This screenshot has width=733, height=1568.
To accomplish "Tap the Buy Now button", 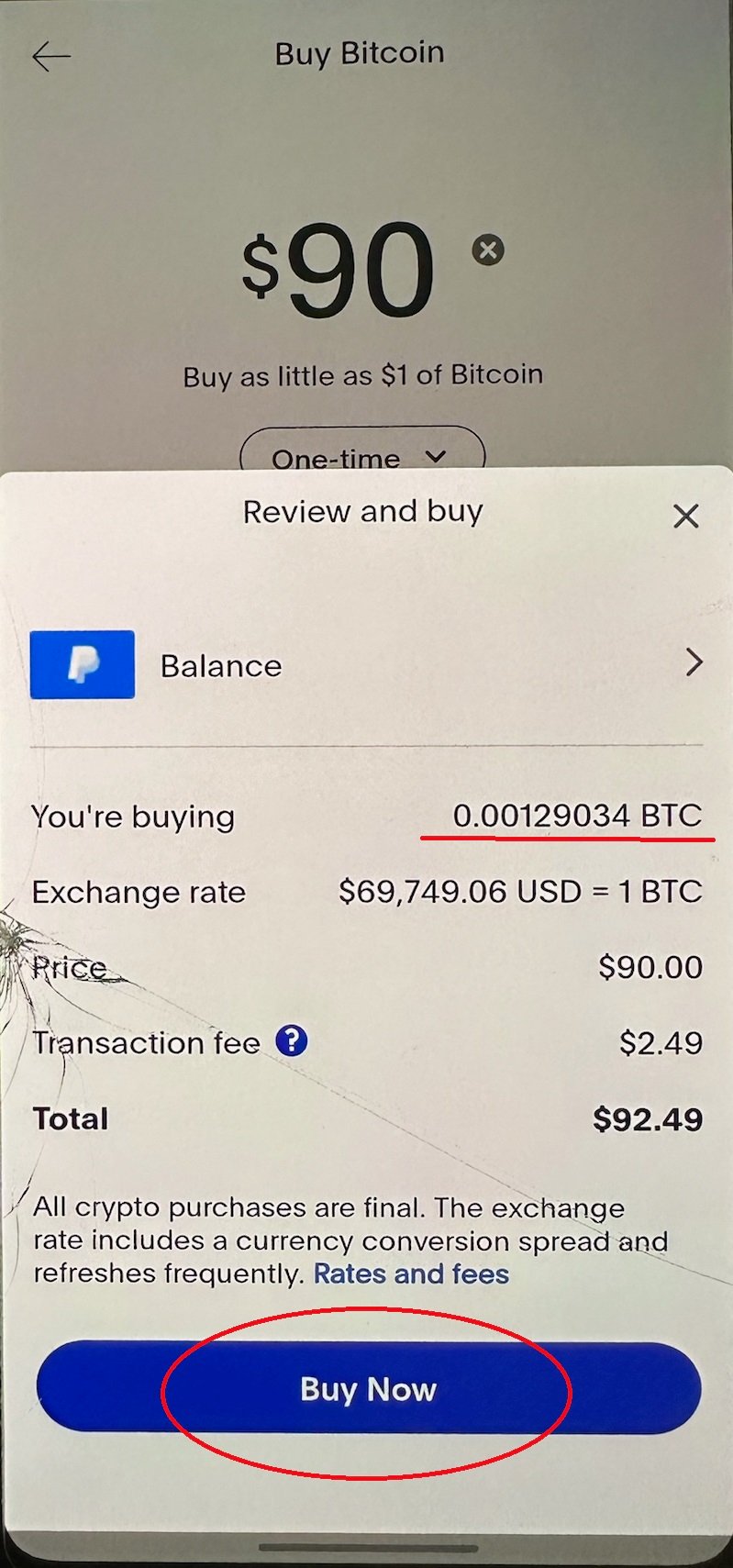I will click(369, 1387).
